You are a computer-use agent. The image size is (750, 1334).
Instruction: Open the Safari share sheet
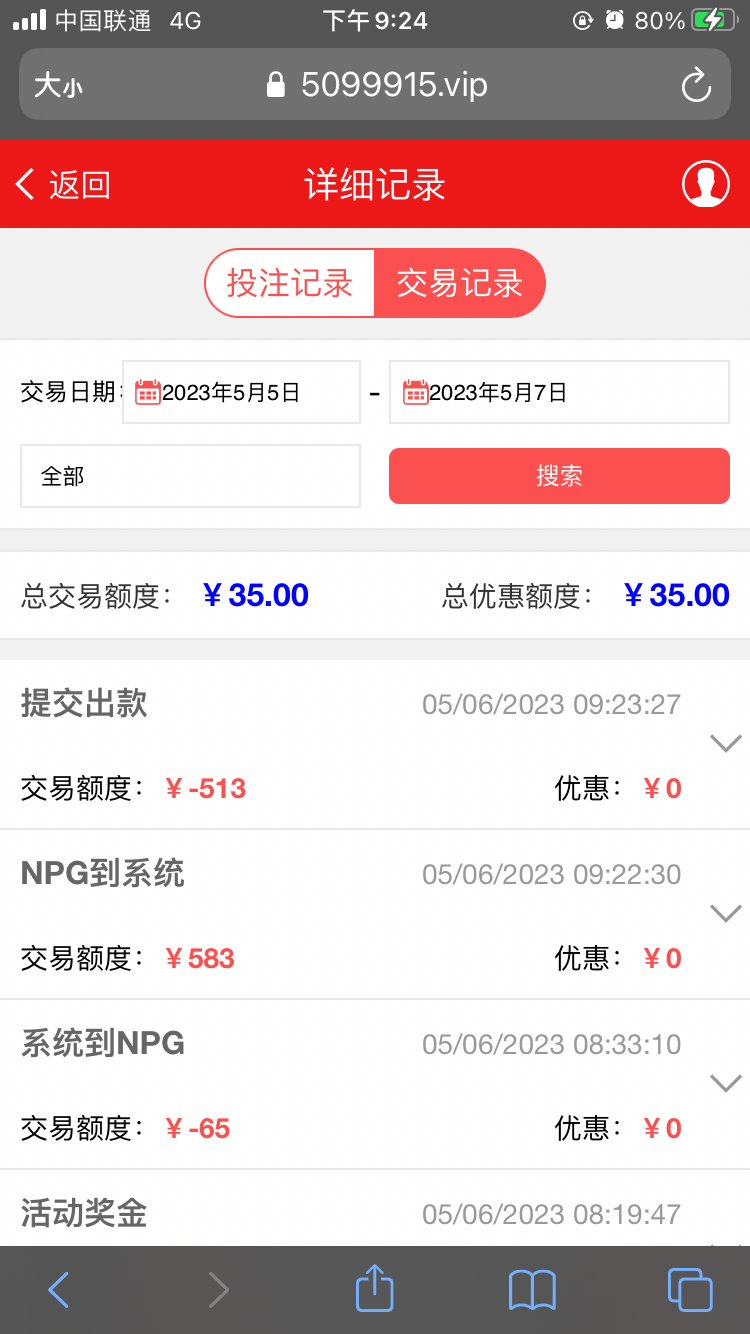pyautogui.click(x=374, y=1290)
